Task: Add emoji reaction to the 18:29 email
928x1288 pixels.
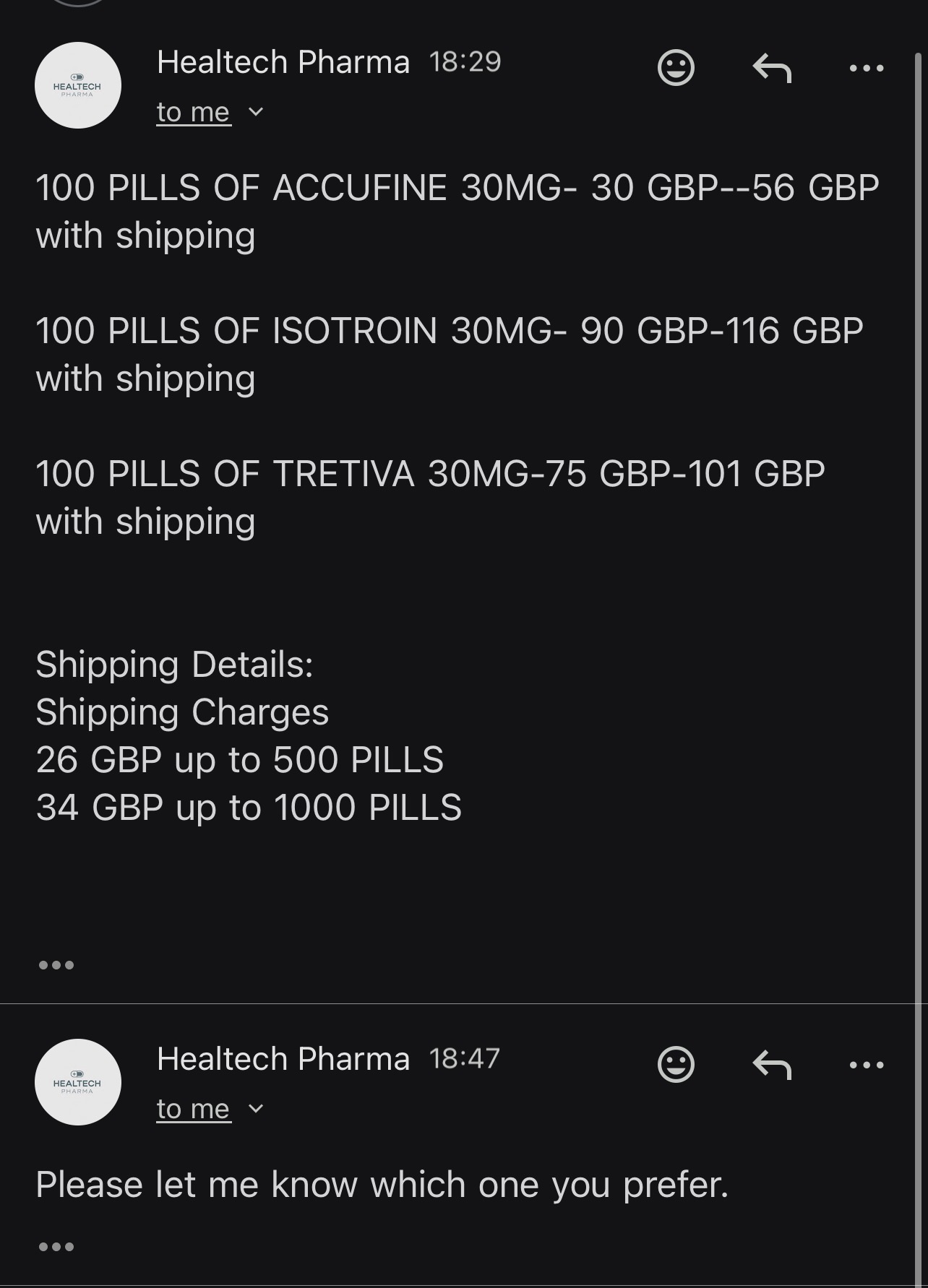Action: (676, 68)
